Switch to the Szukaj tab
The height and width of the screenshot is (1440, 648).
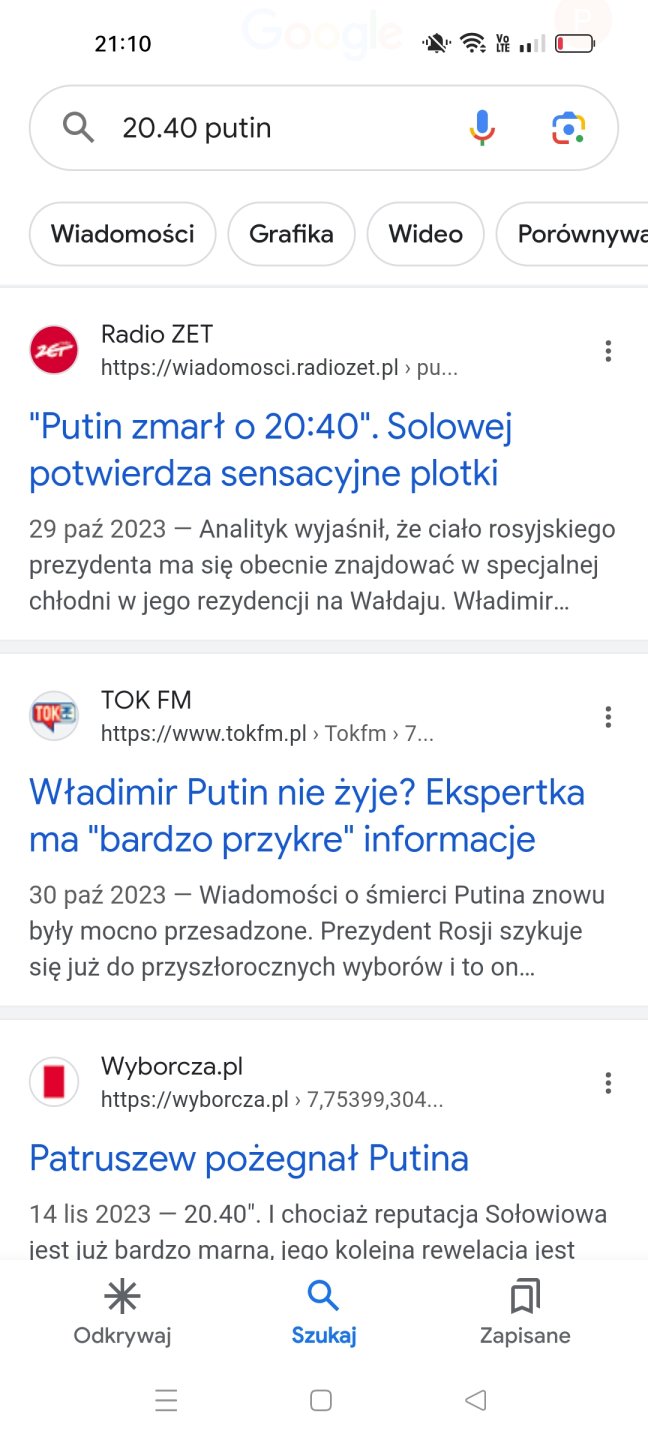323,1312
